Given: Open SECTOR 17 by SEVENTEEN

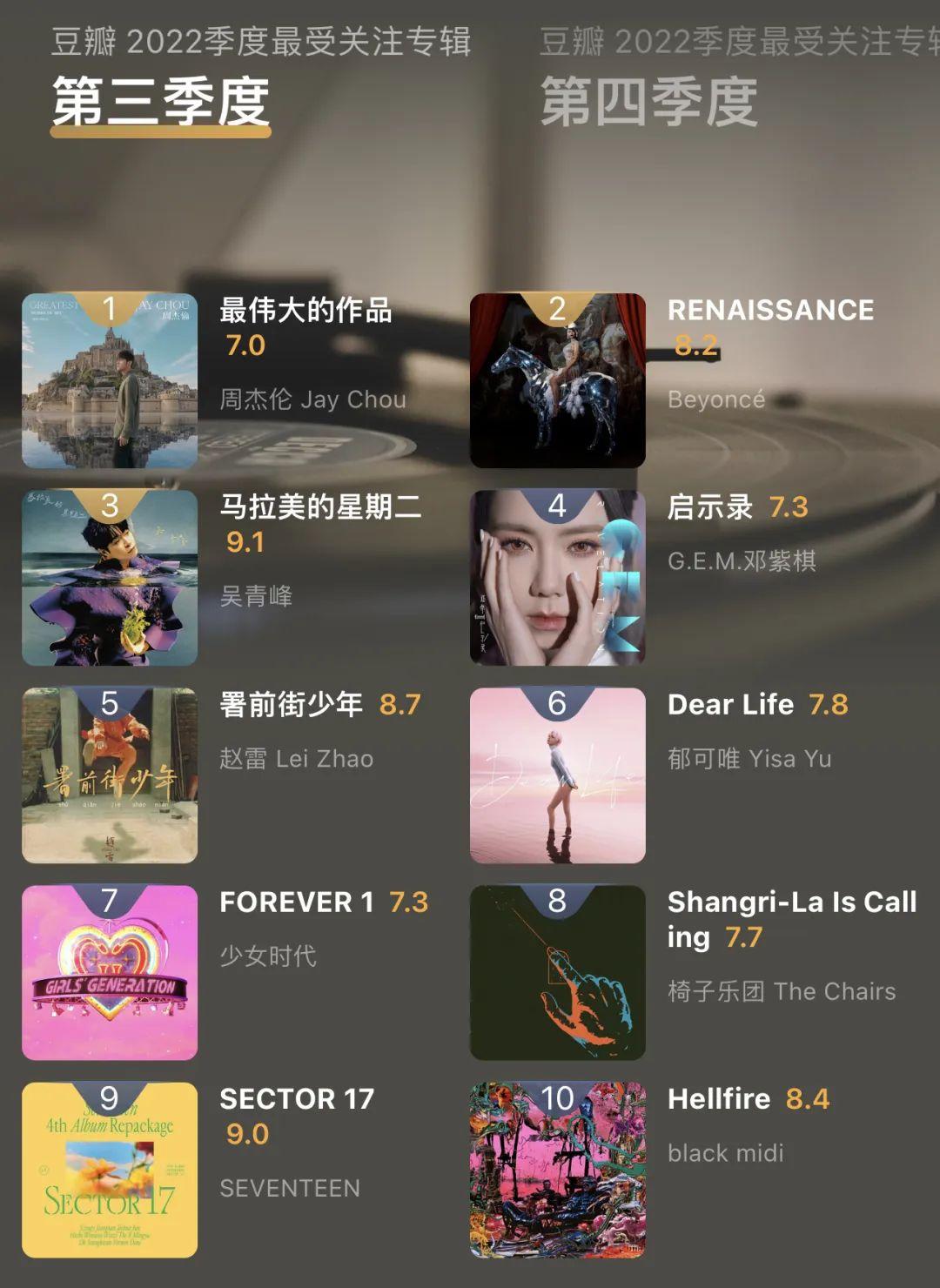Looking at the screenshot, I should pyautogui.click(x=110, y=1170).
